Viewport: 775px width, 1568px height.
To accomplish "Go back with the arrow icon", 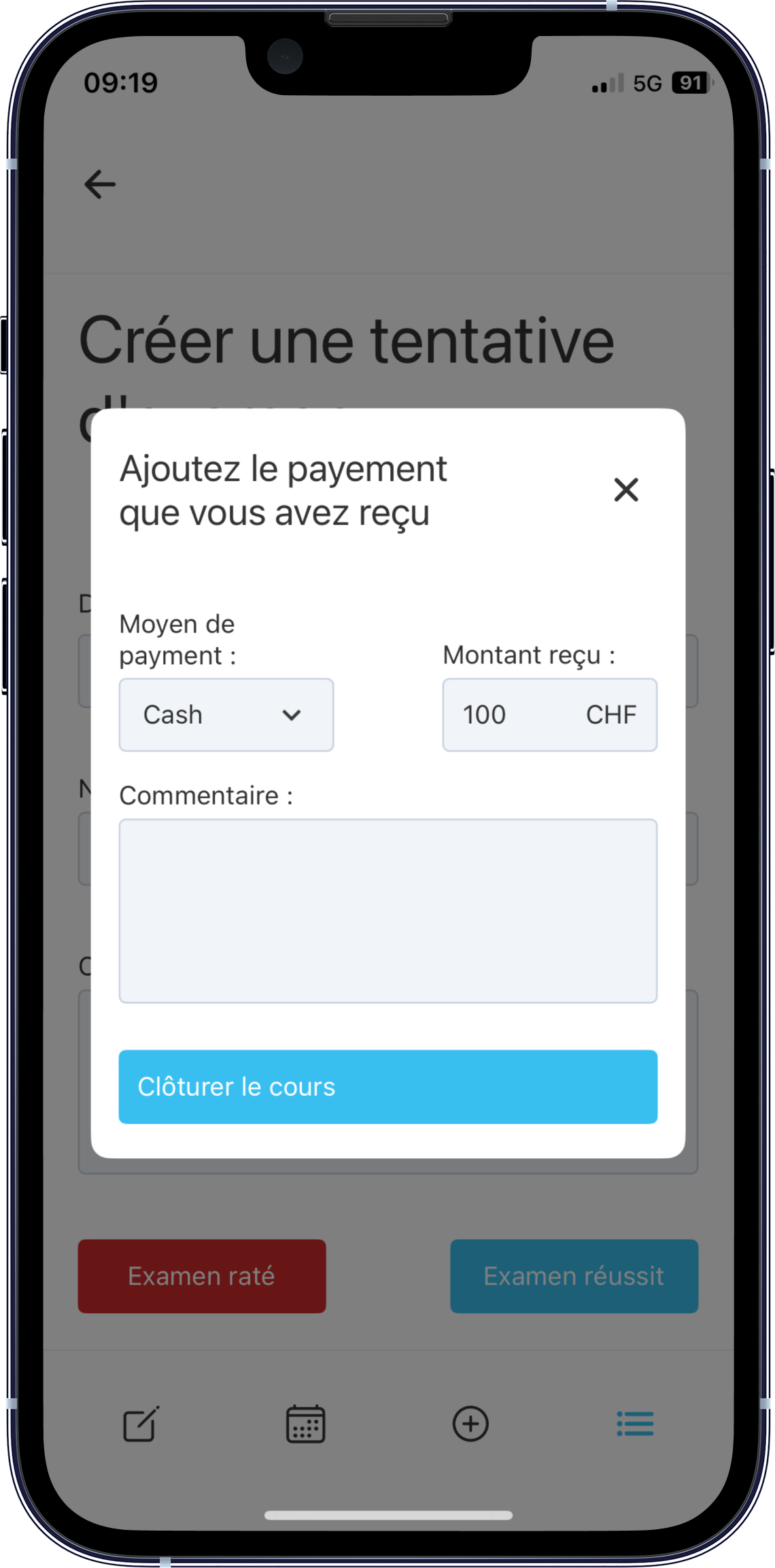I will click(100, 184).
